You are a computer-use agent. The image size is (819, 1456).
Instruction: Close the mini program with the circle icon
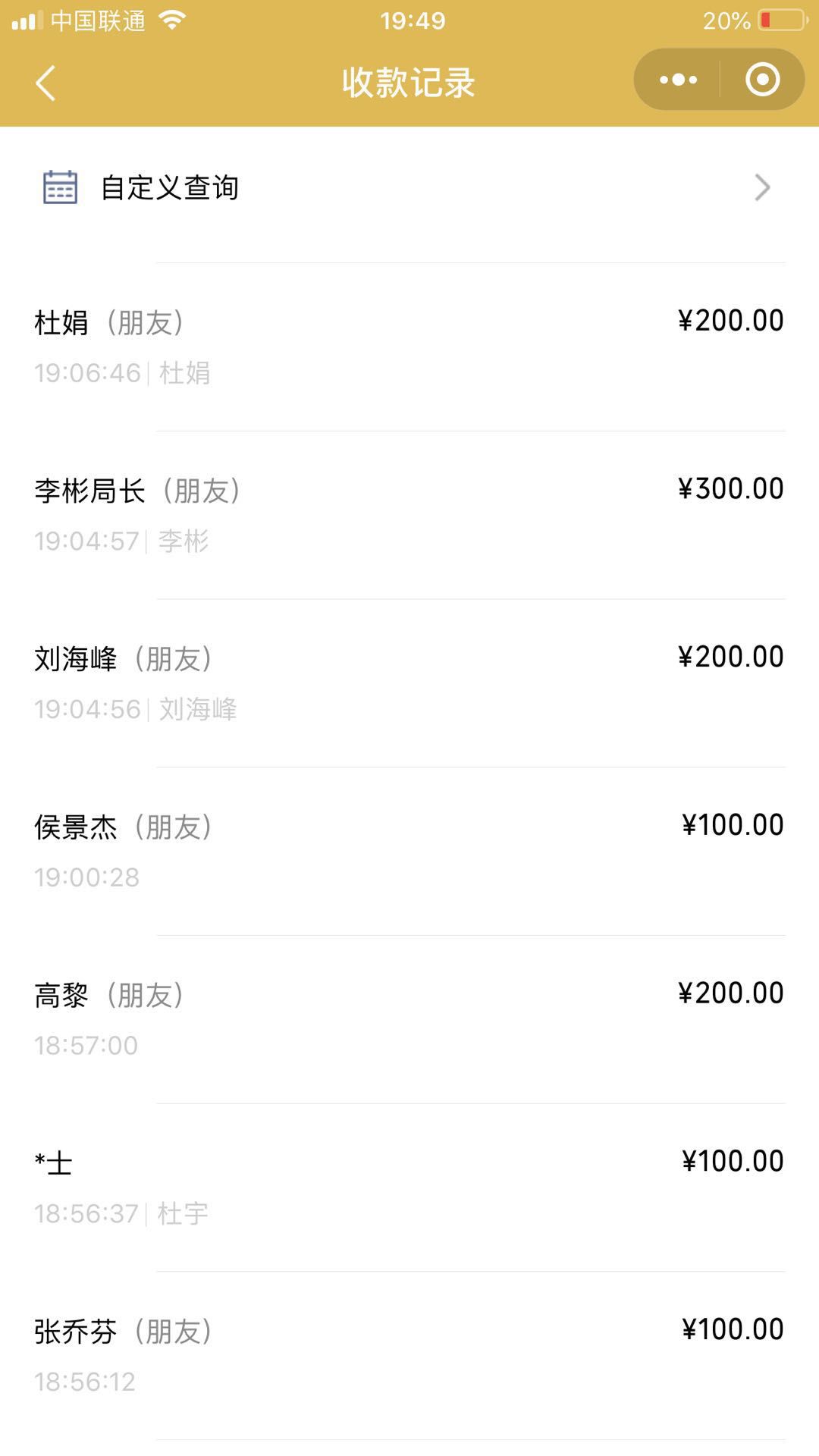(x=762, y=80)
